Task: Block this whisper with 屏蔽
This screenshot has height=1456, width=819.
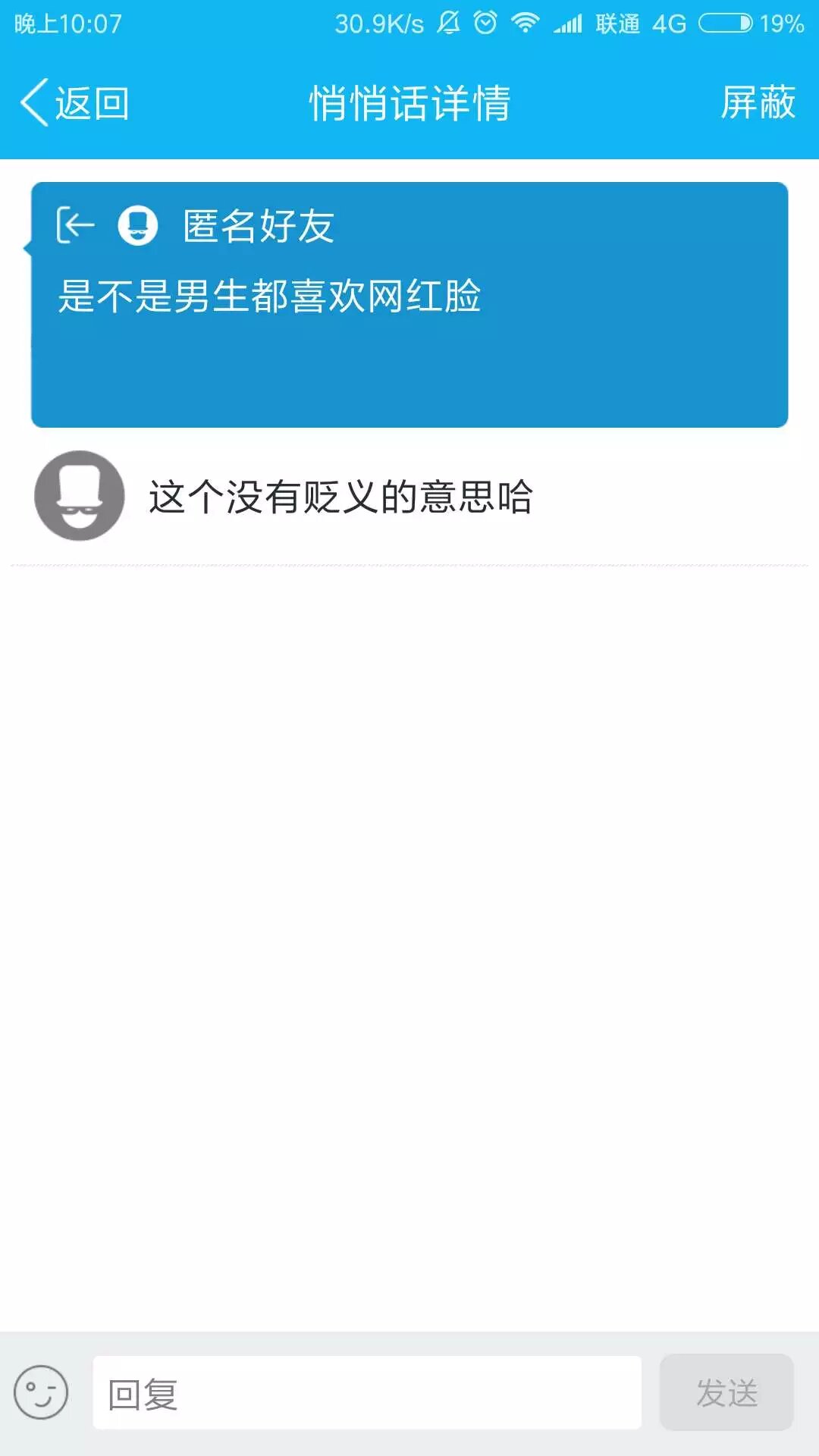Action: point(757,102)
